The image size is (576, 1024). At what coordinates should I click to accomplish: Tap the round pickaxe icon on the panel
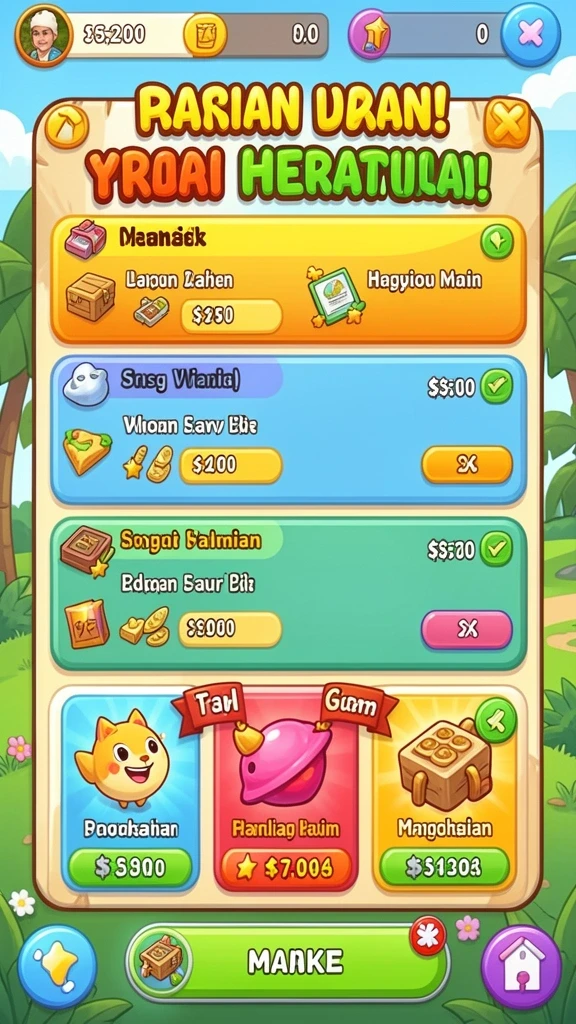coord(67,125)
